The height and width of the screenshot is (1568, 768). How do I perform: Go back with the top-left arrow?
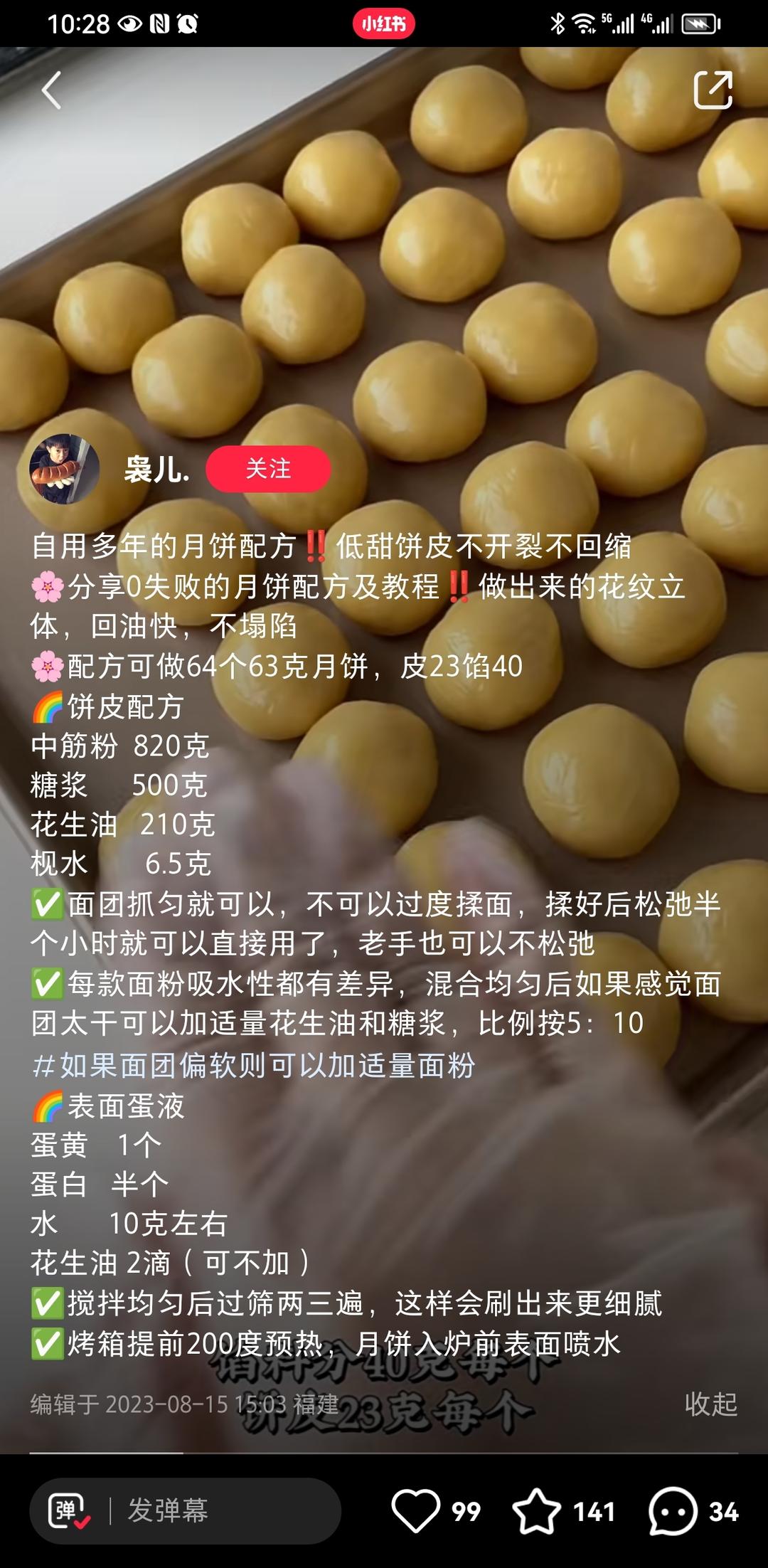tap(51, 90)
